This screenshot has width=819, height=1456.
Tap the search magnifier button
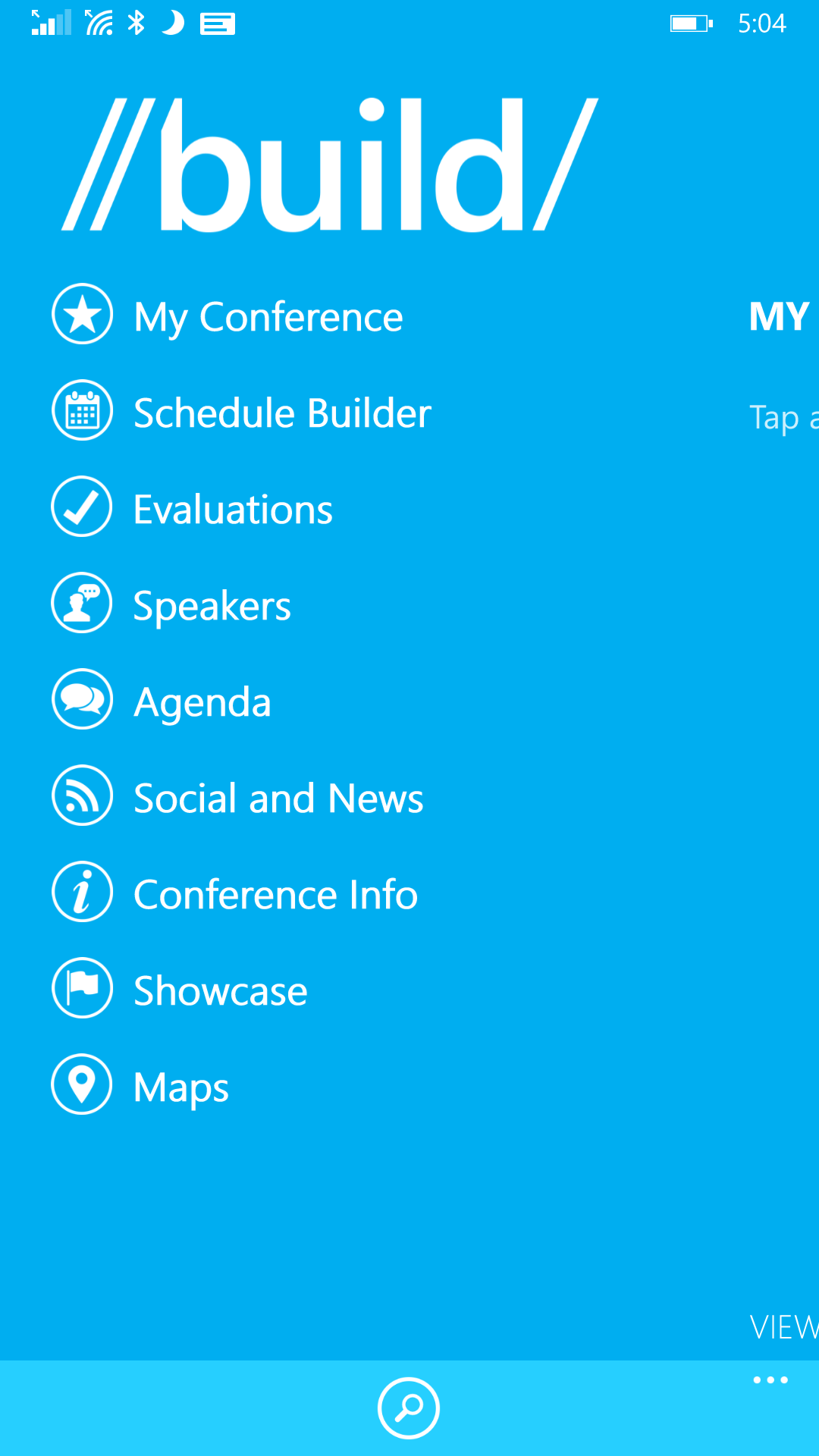(x=409, y=1407)
